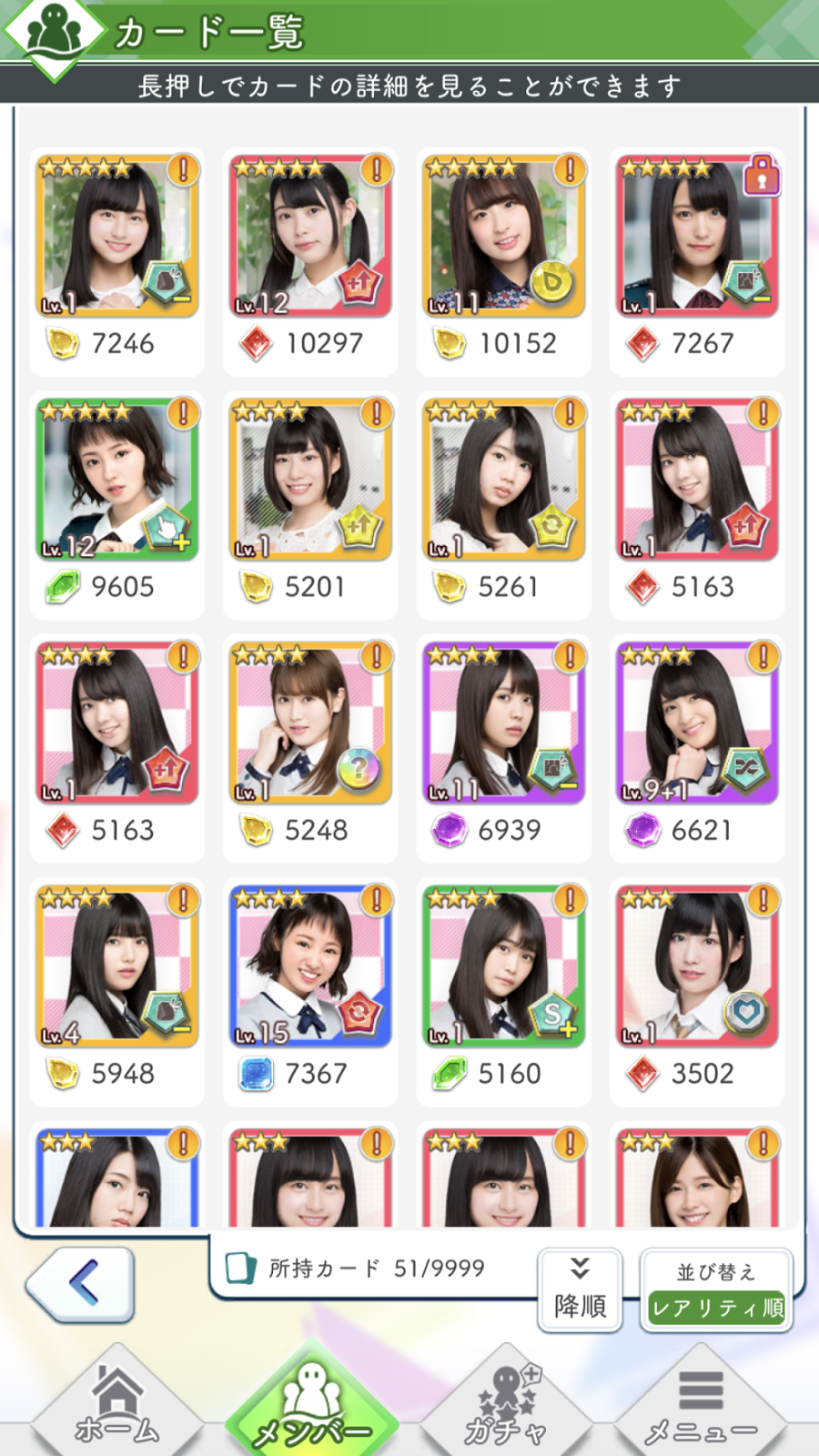Open the メニュー tab
The image size is (819, 1456).
pyautogui.click(x=701, y=1403)
